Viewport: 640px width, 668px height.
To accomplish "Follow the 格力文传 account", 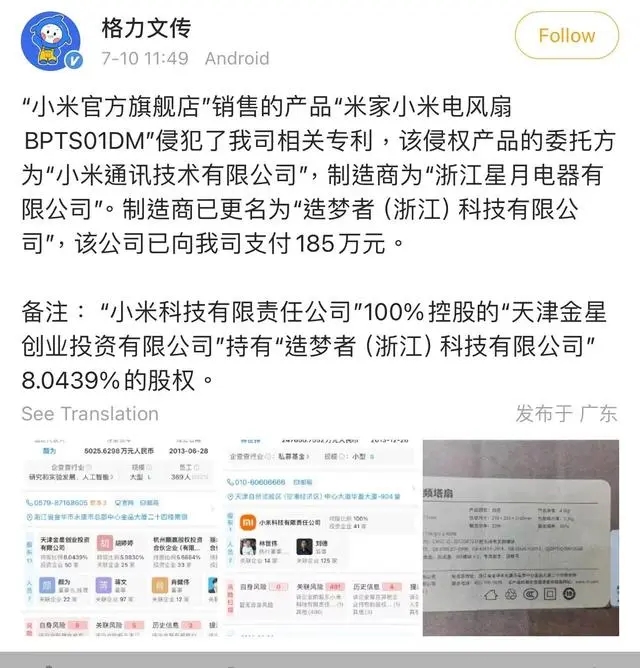I will pos(567,36).
